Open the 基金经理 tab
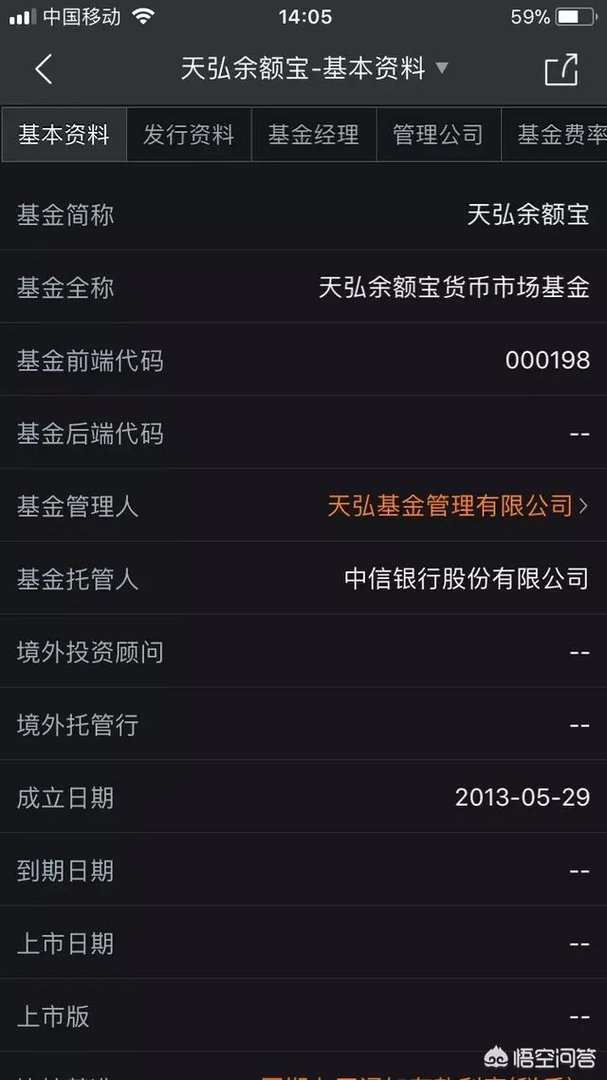Viewport: 607px width, 1080px height. (313, 135)
